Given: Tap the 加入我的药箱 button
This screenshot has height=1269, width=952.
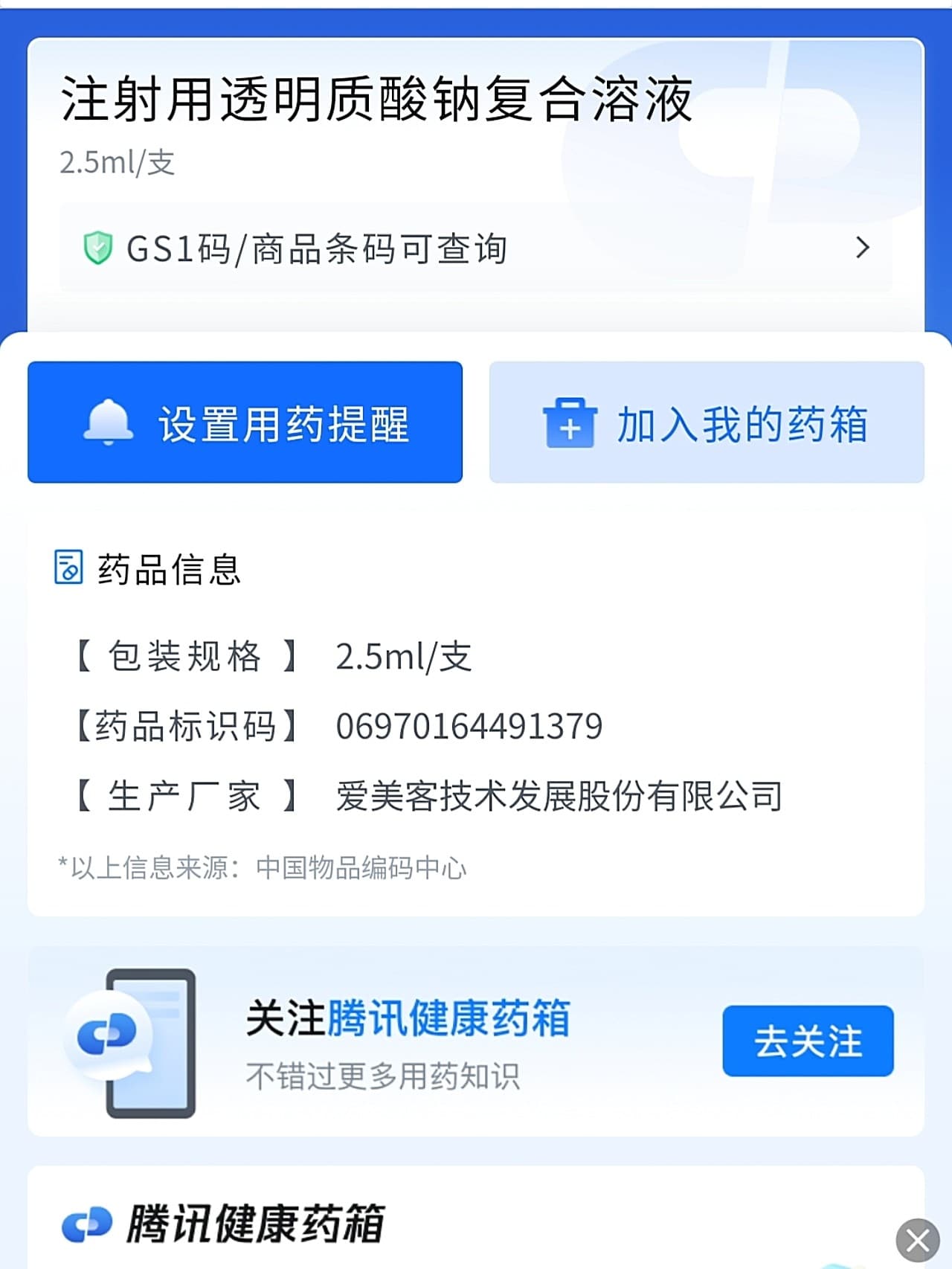Looking at the screenshot, I should coord(707,423).
